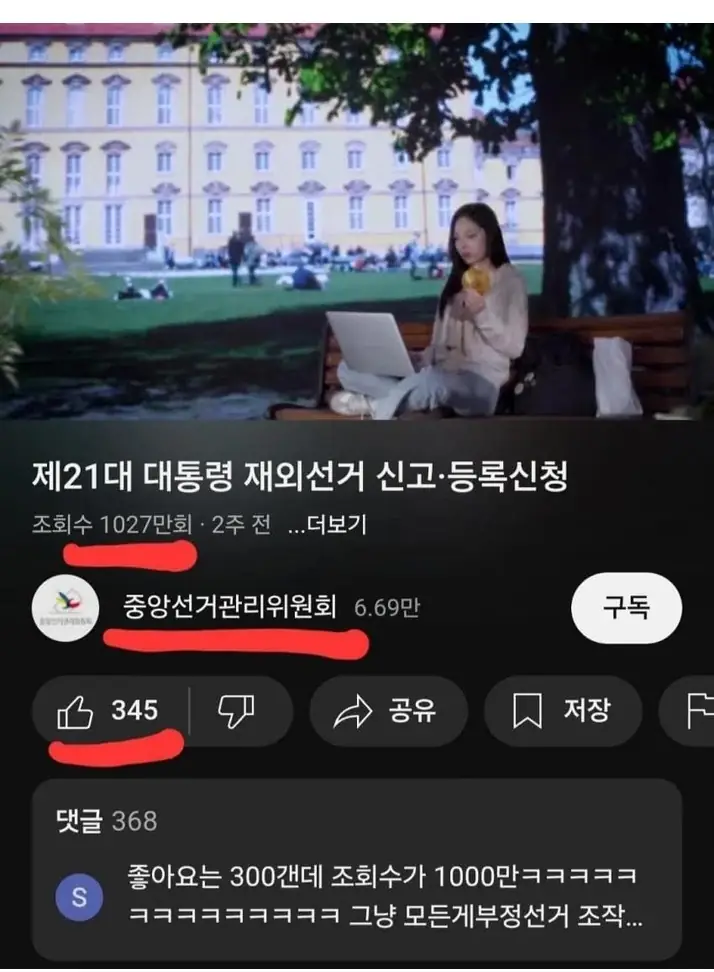Expand the description with 더보기
Image resolution: width=714 pixels, height=972 pixels.
[327, 525]
